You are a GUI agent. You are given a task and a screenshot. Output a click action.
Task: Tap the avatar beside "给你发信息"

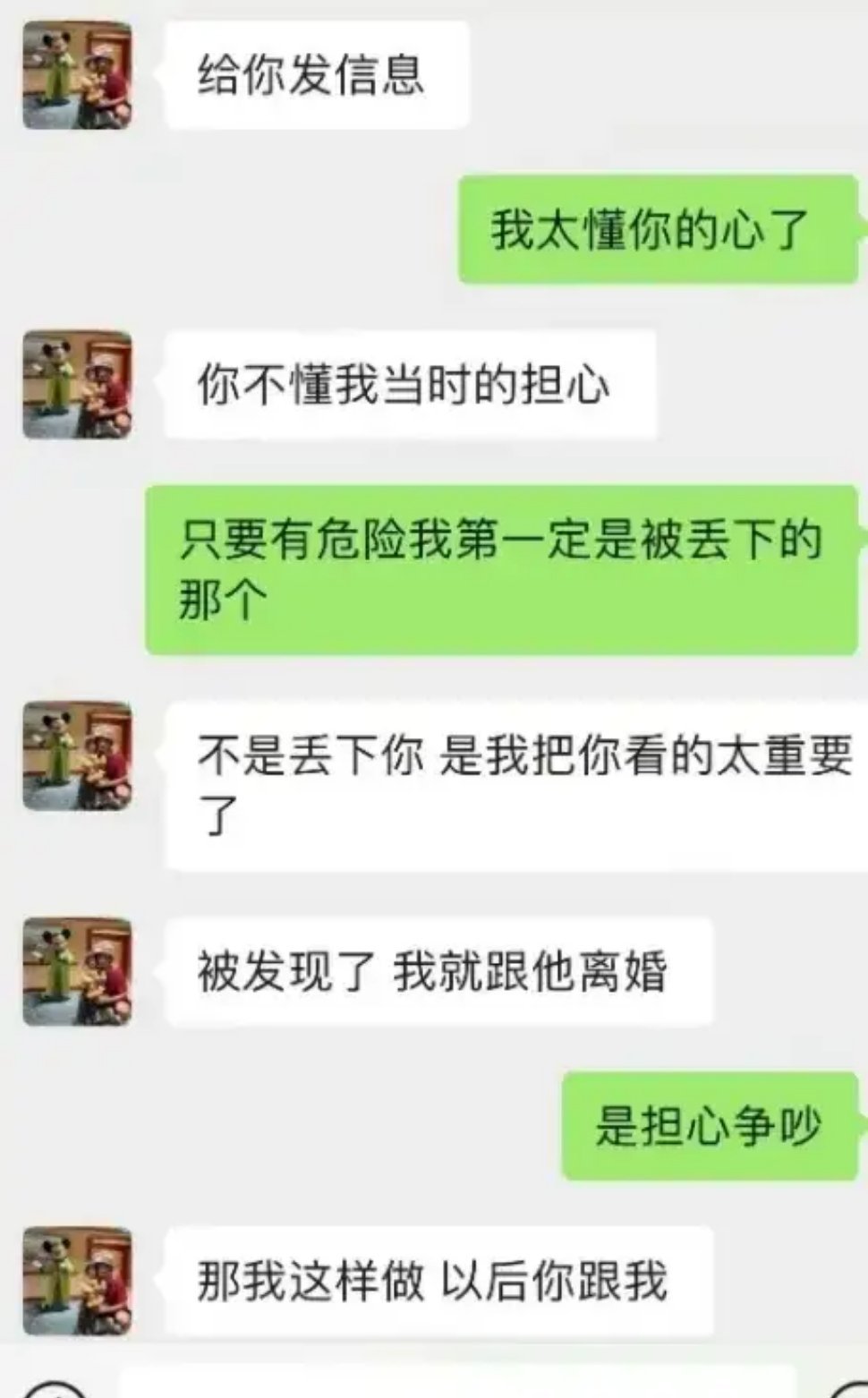tap(77, 75)
